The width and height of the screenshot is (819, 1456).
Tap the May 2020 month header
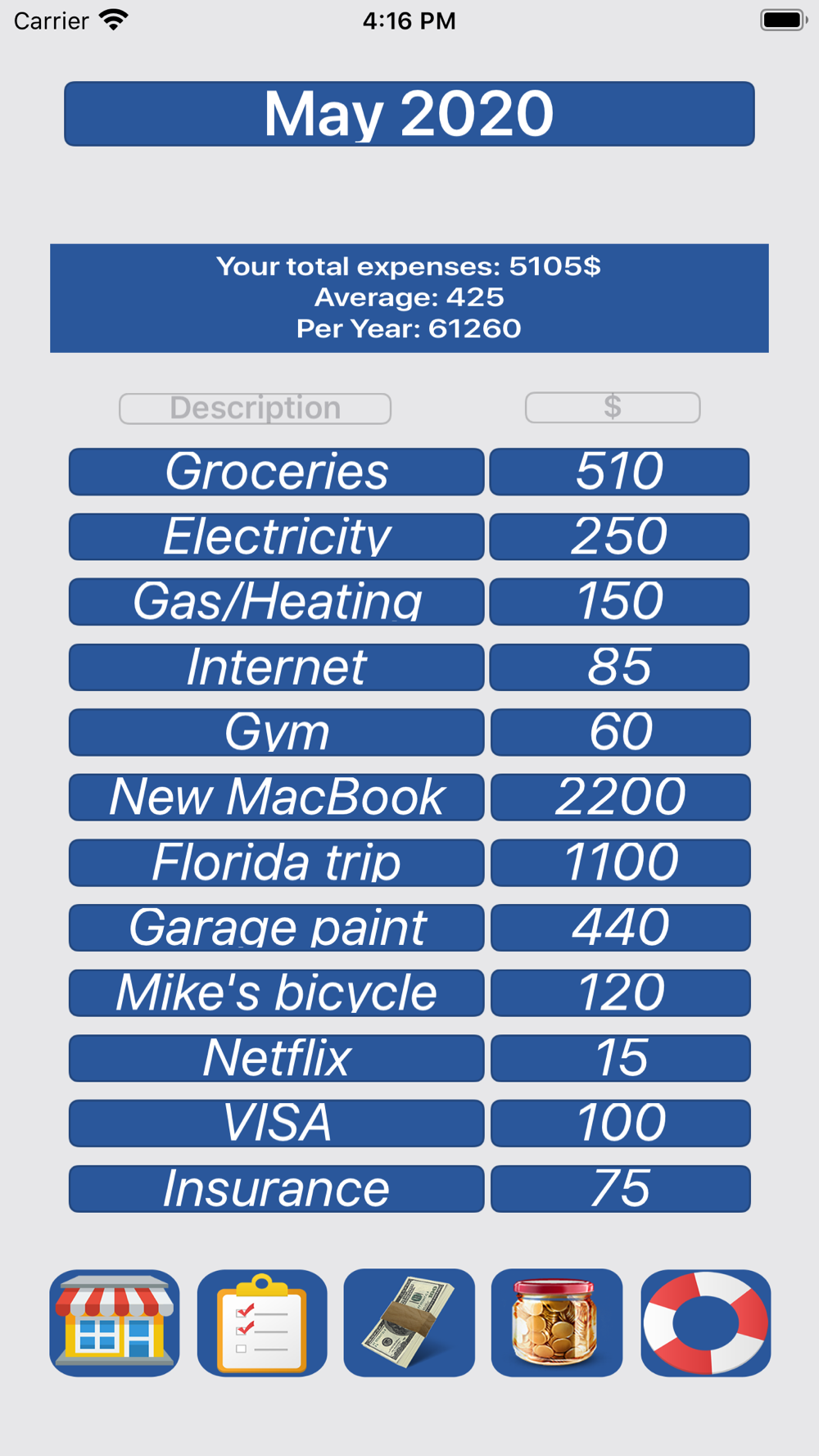(x=409, y=114)
